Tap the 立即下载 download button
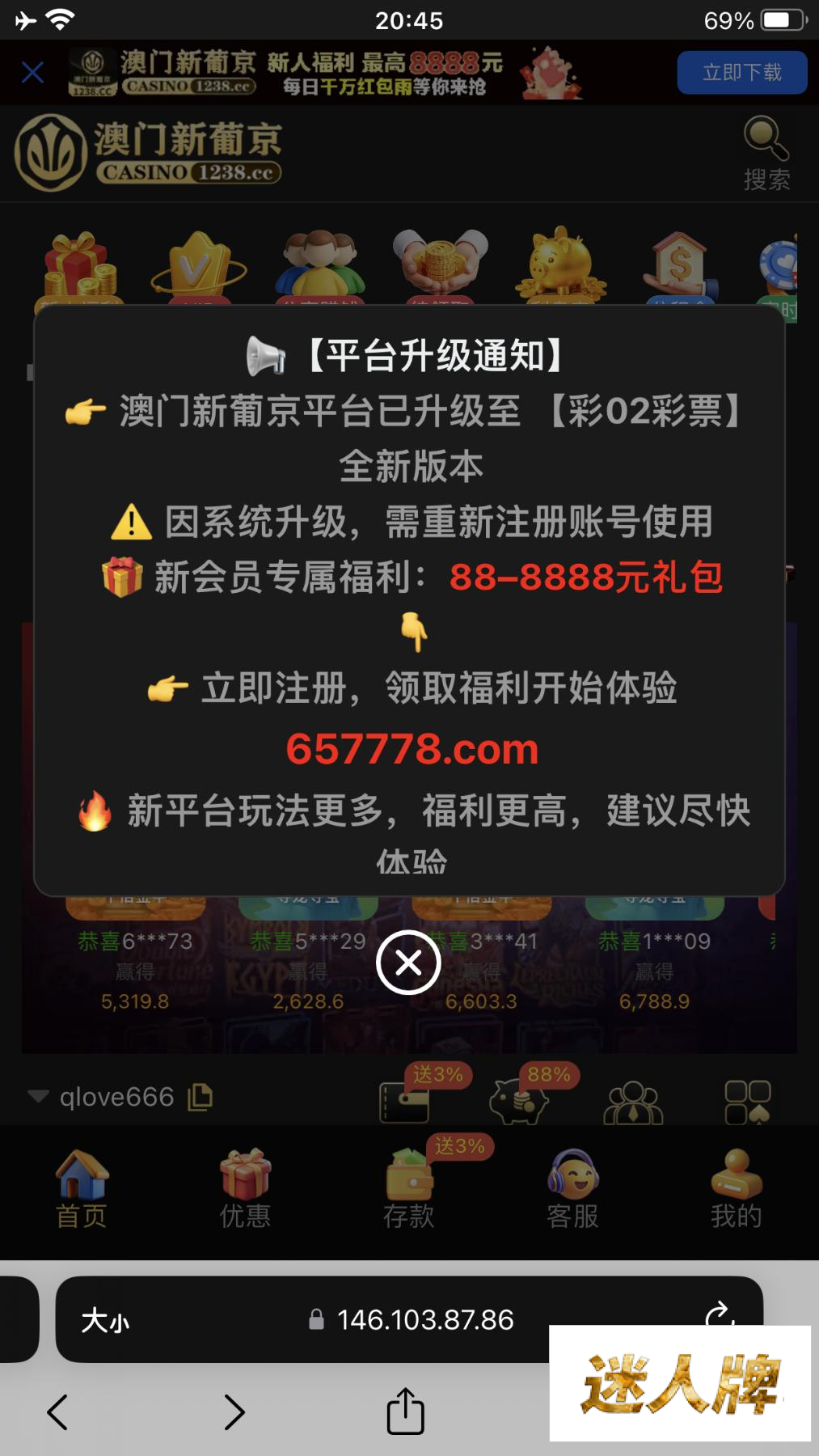This screenshot has width=819, height=1456. 741,73
